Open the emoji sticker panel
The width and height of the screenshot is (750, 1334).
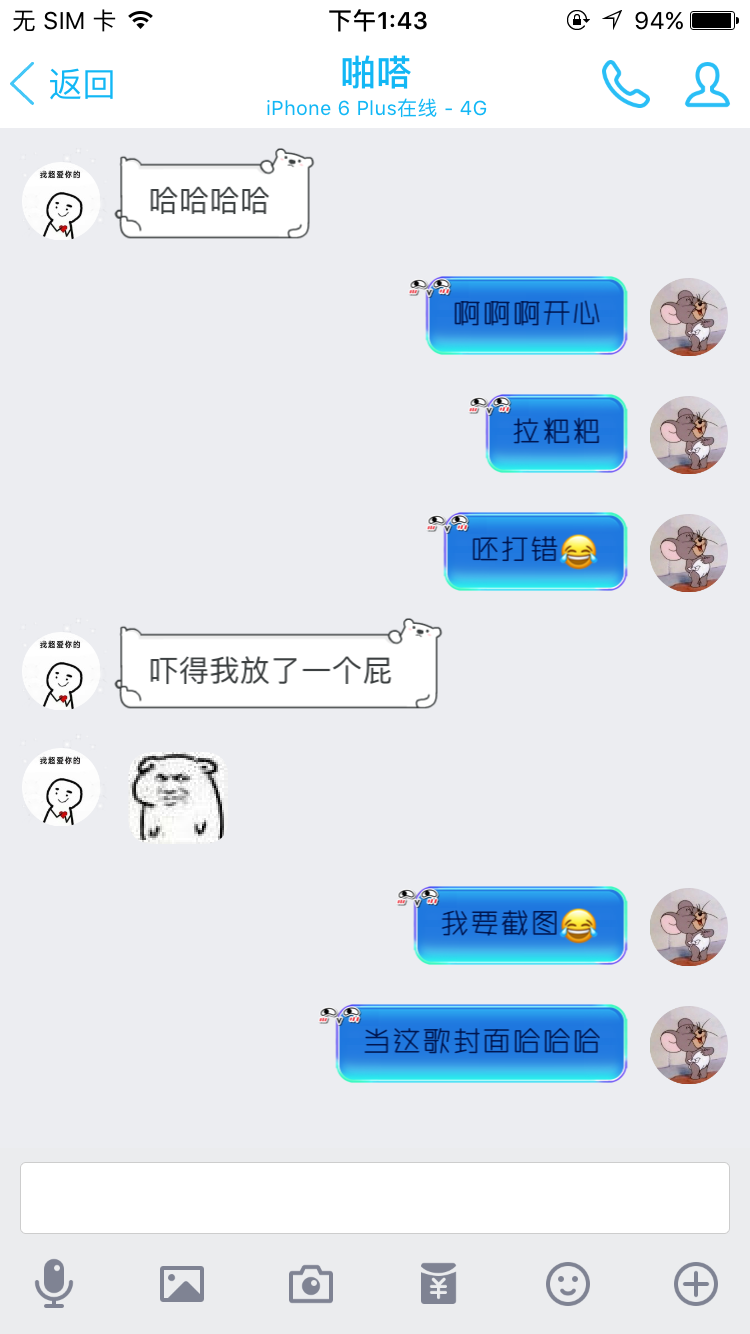pos(567,1283)
